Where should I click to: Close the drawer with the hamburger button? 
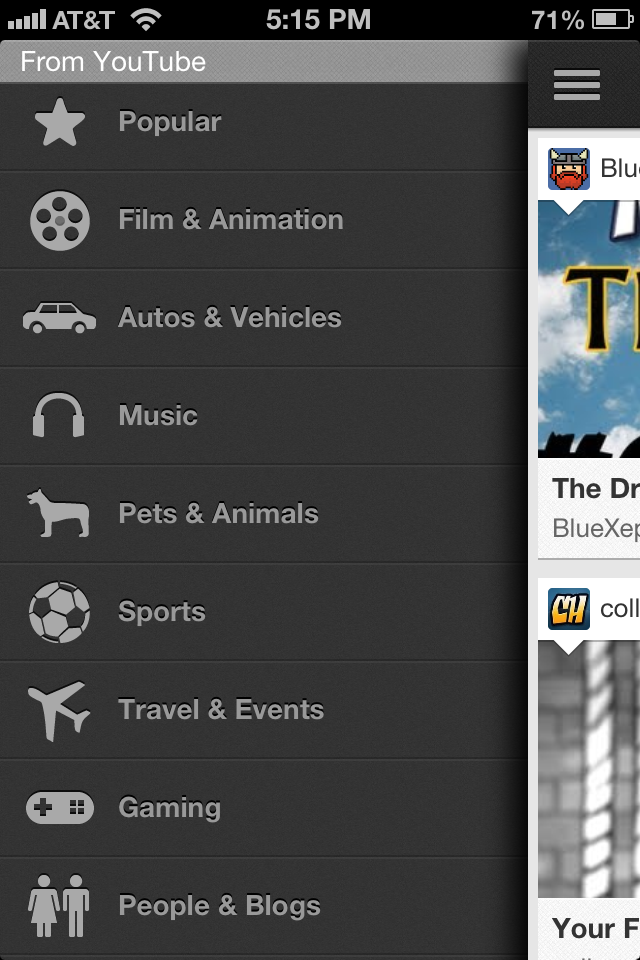[577, 85]
